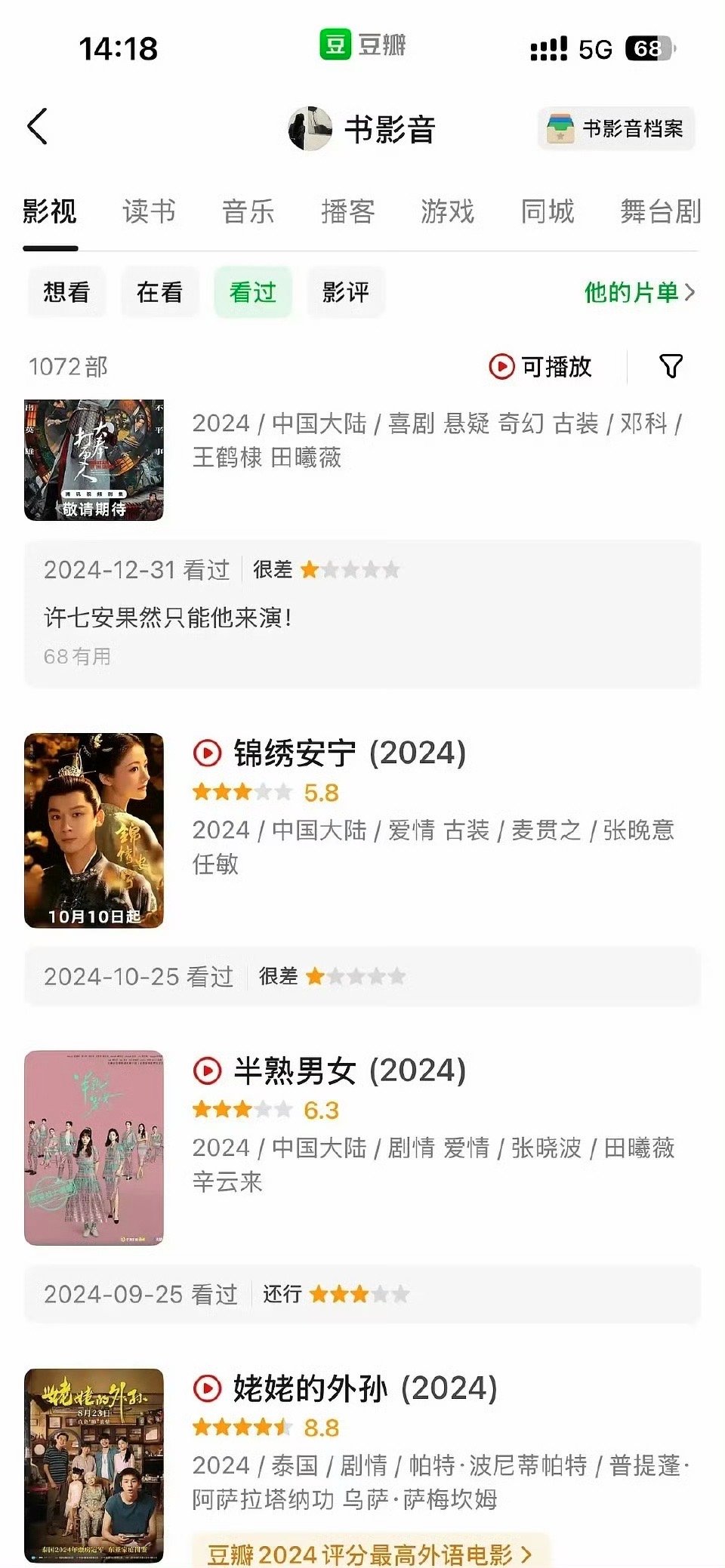Switch to the 同城 tab
The image size is (725, 1568).
pyautogui.click(x=547, y=211)
